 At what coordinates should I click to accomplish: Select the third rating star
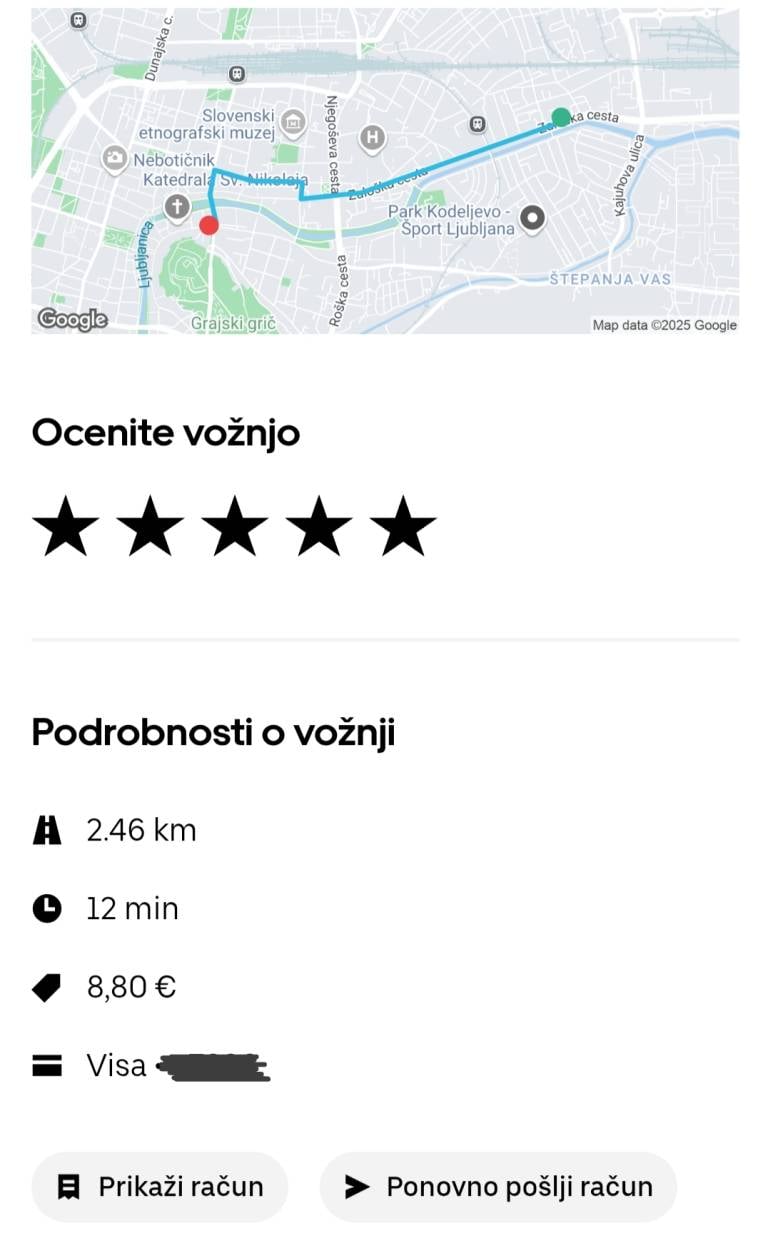[234, 526]
